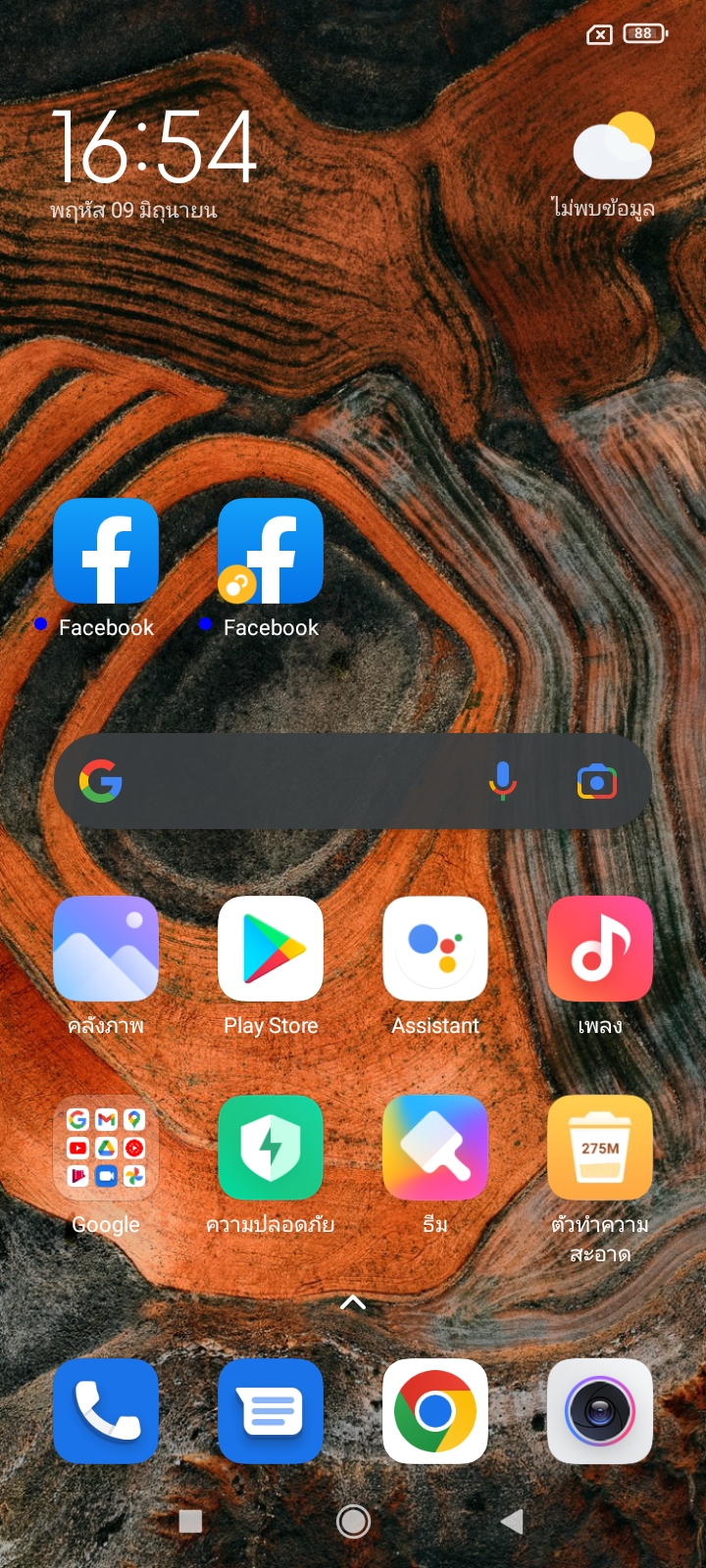Screen dimensions: 706x1568
Task: Open the Messages app
Action: tap(271, 1410)
